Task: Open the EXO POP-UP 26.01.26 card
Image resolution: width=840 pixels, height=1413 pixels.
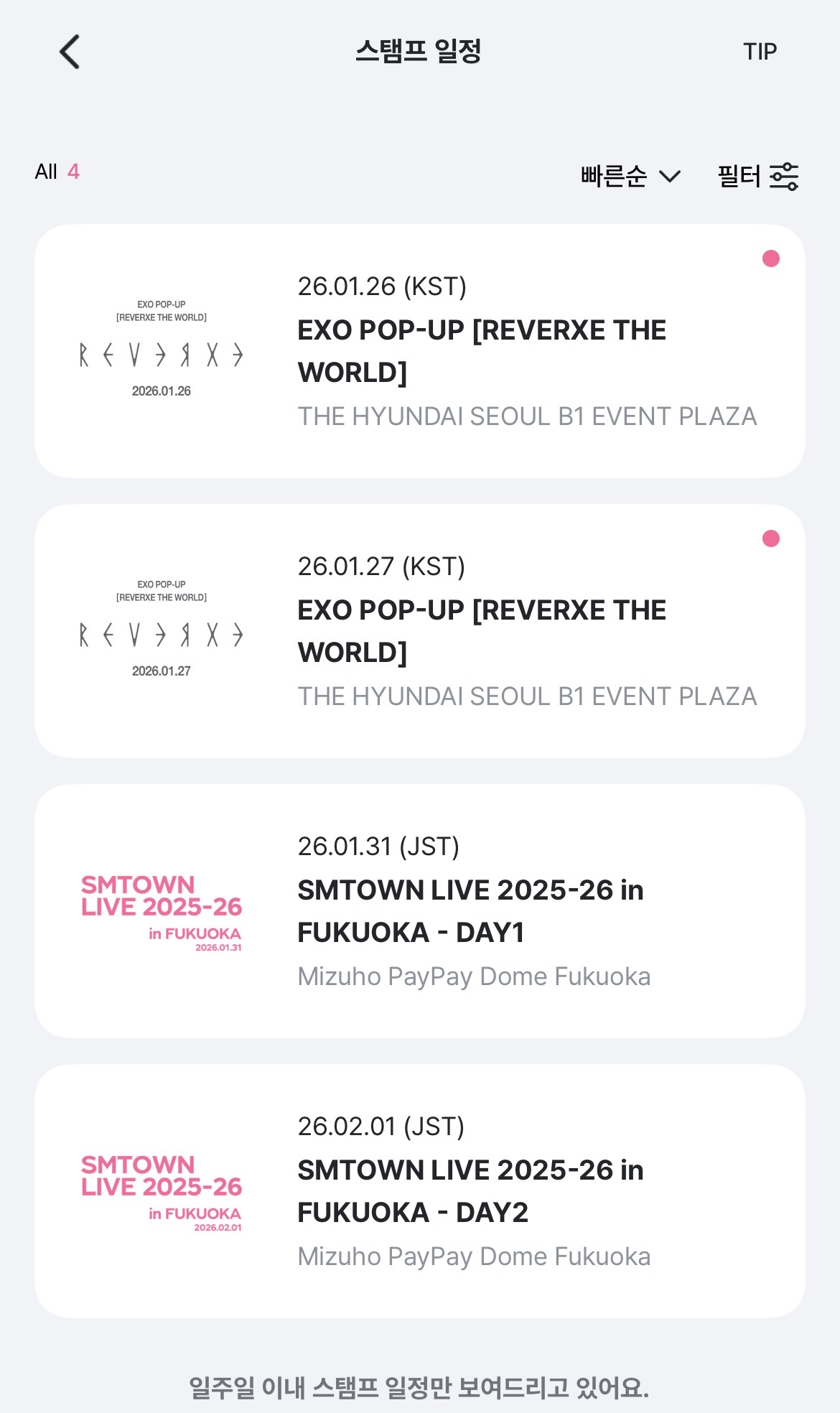Action: (420, 351)
